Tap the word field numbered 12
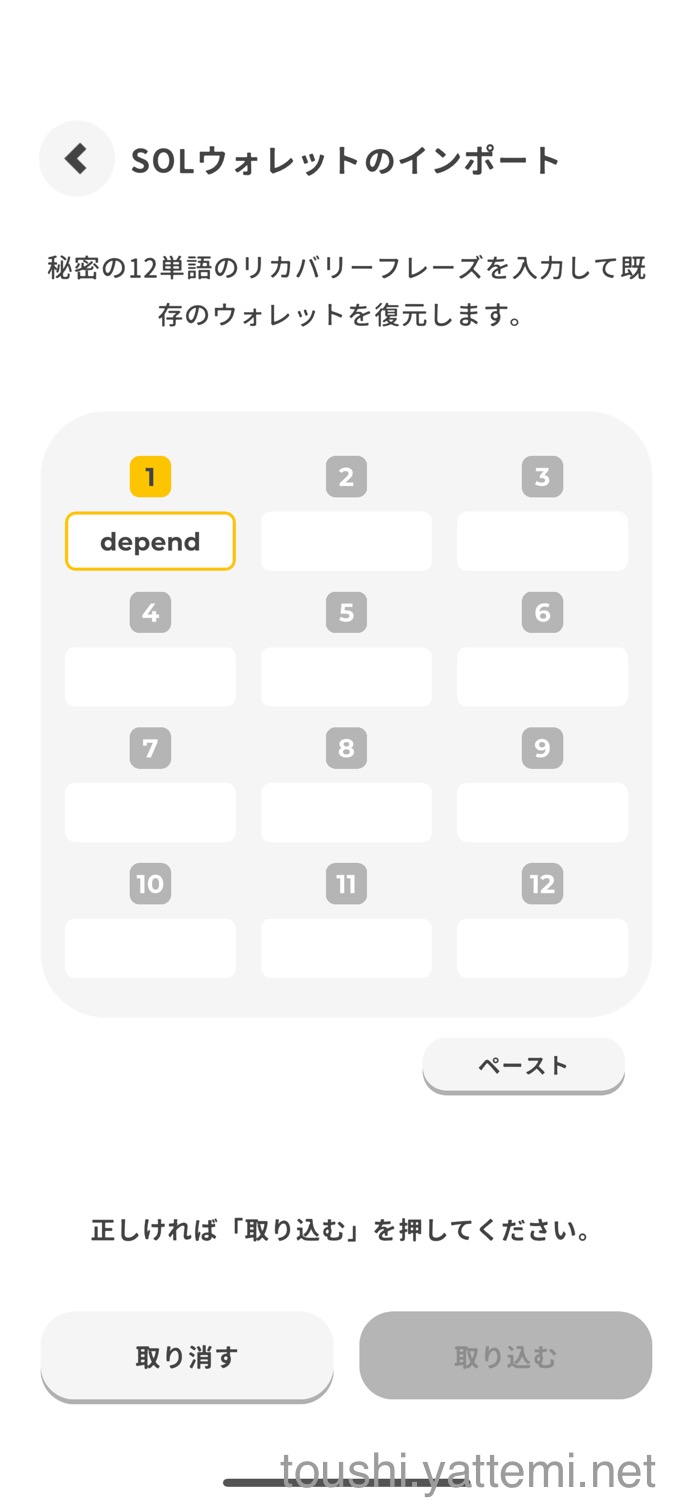This screenshot has height=1500, width=693. tap(542, 947)
